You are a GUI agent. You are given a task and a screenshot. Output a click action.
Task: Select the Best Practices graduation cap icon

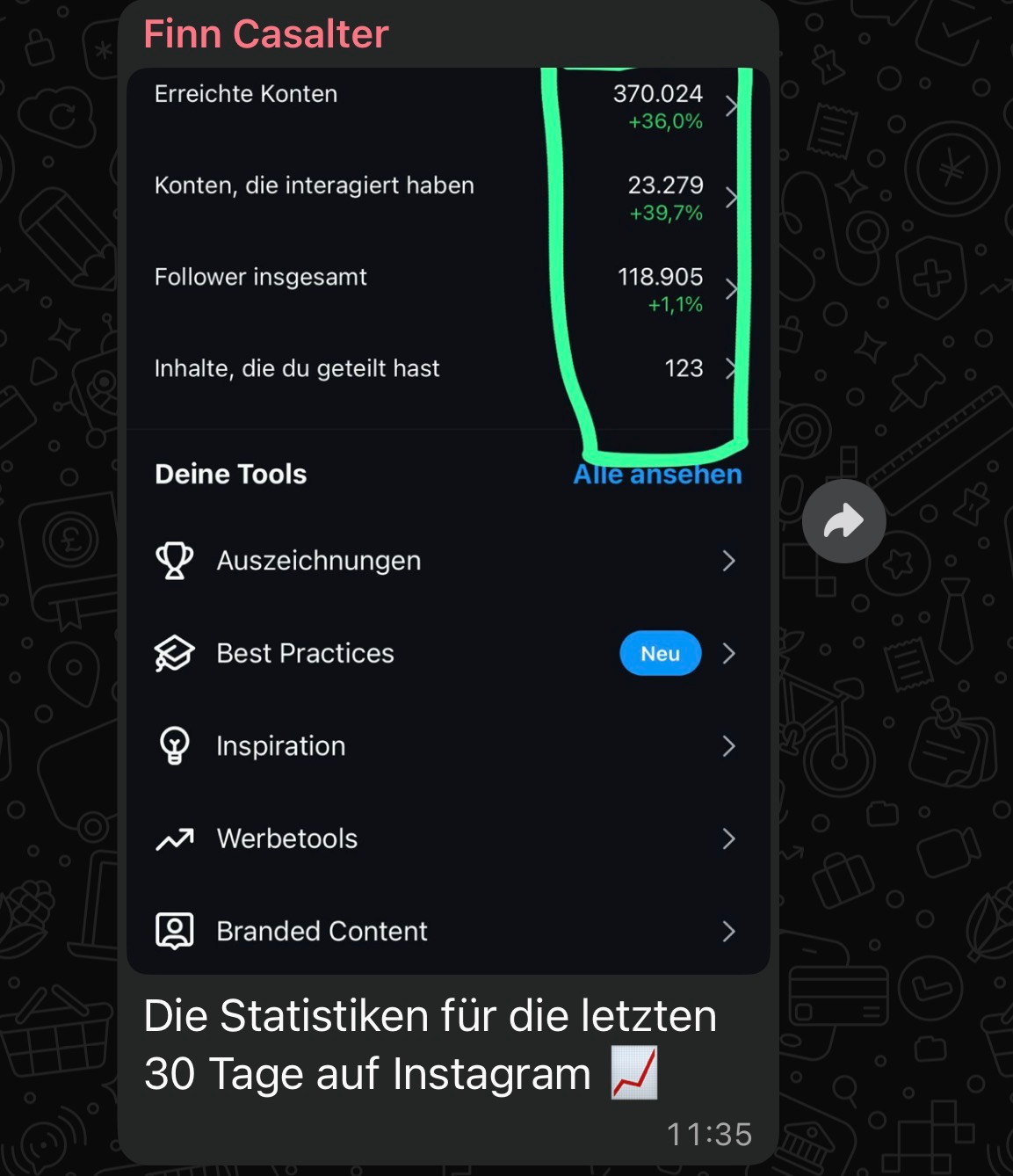(176, 653)
